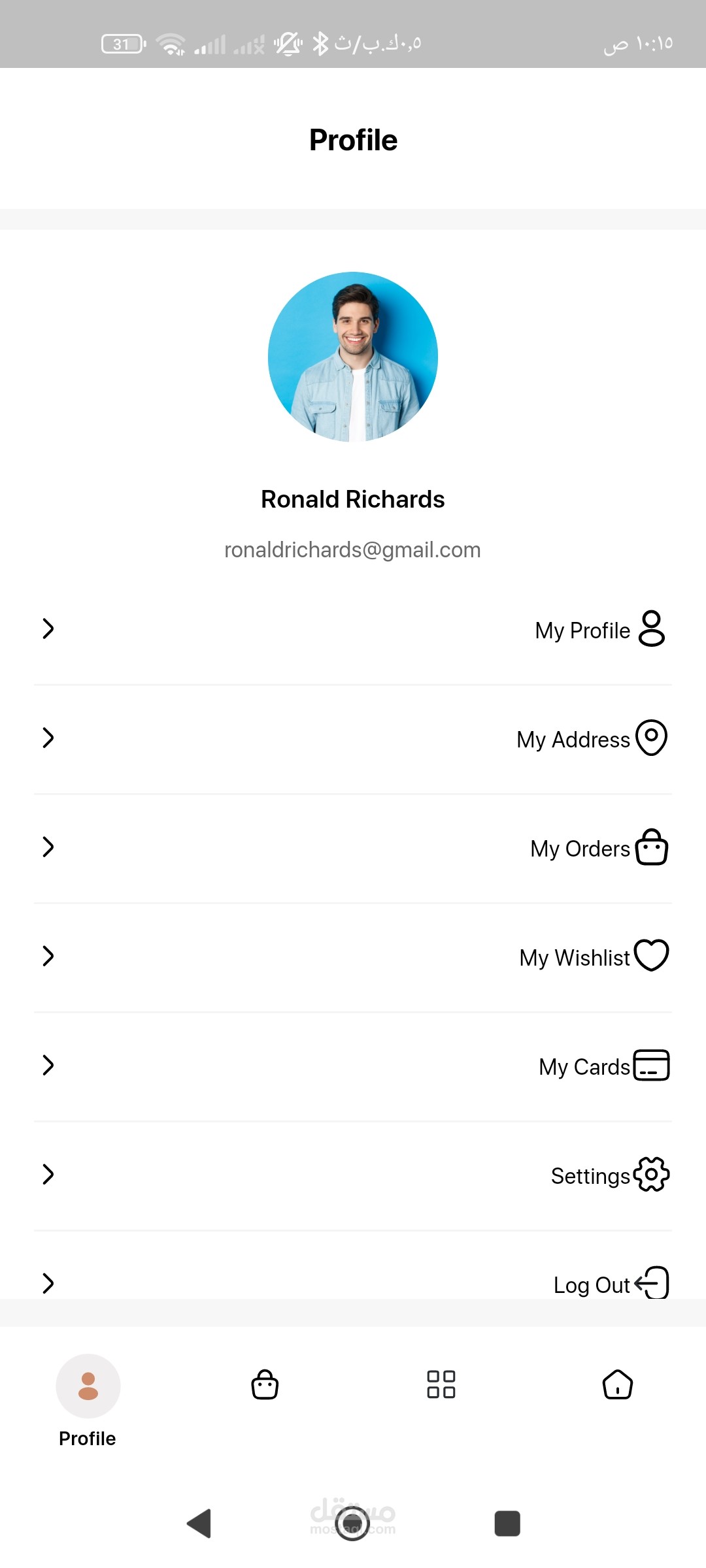The width and height of the screenshot is (706, 1568).
Task: Switch to the Profile tab
Action: tap(88, 1398)
